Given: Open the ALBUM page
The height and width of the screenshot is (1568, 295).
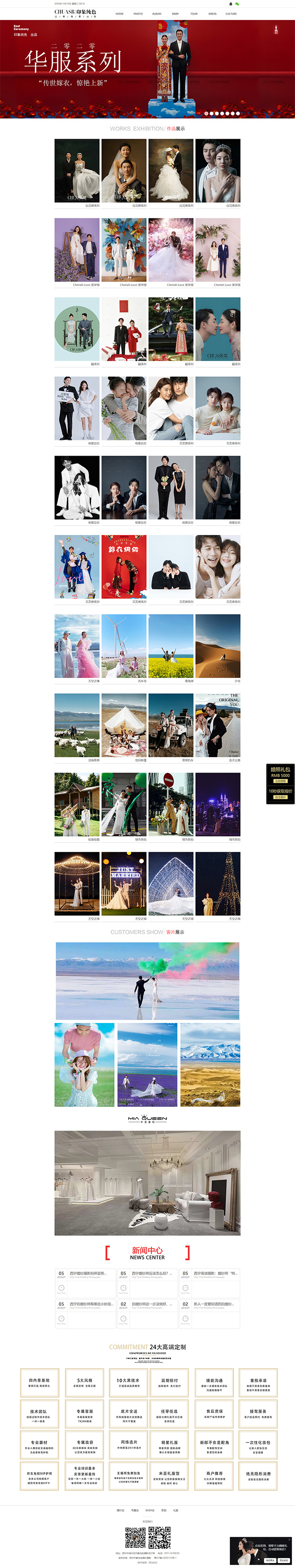Looking at the screenshot, I should coord(156,13).
